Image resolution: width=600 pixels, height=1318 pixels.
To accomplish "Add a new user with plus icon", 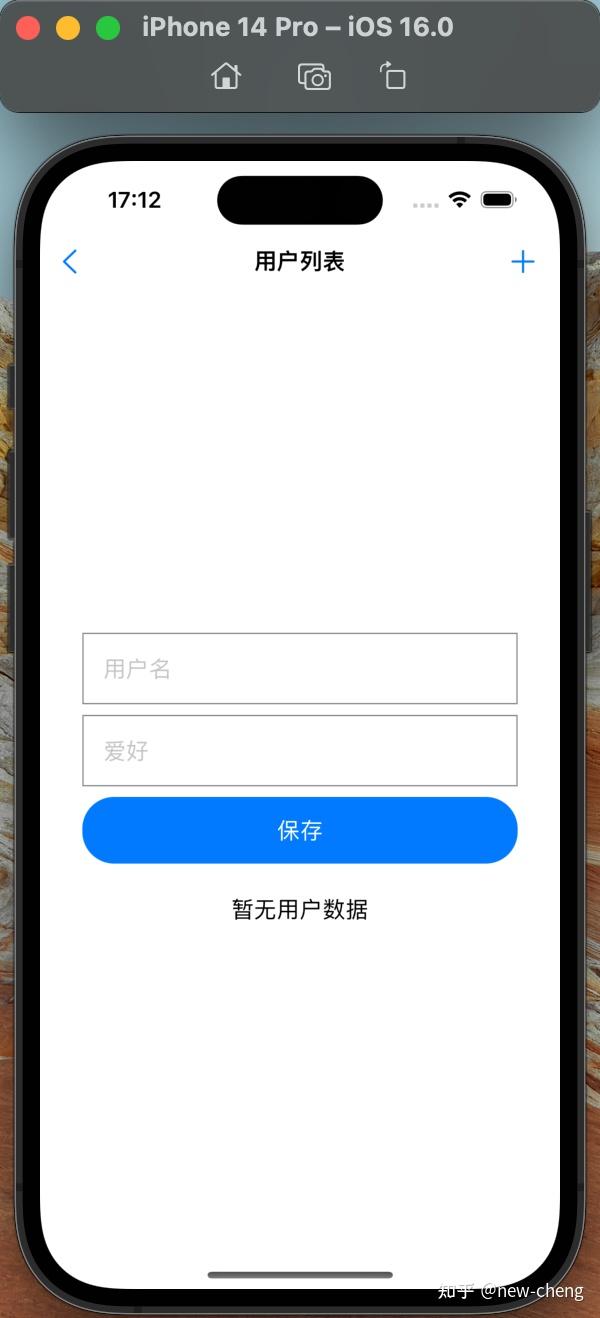I will (x=523, y=262).
